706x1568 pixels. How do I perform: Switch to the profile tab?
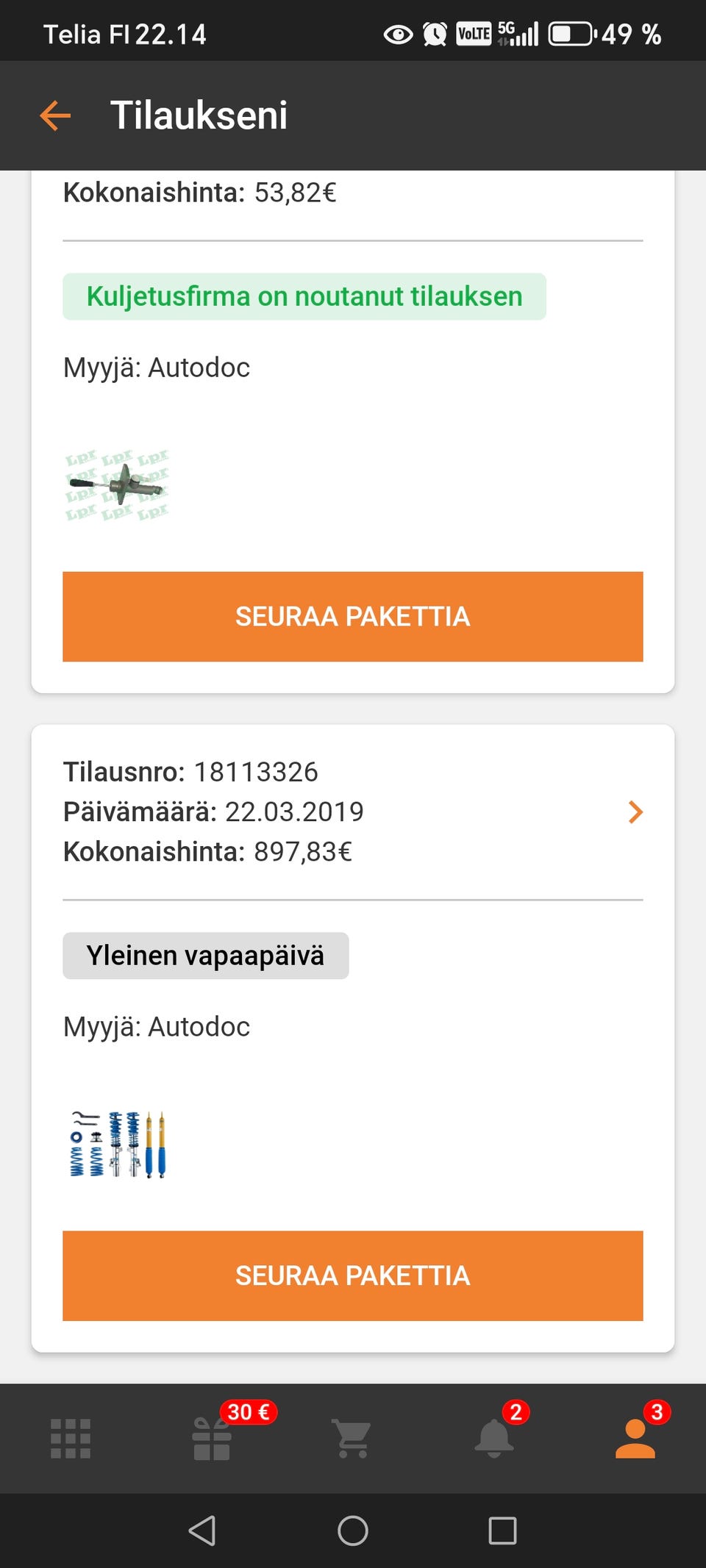click(x=635, y=1438)
